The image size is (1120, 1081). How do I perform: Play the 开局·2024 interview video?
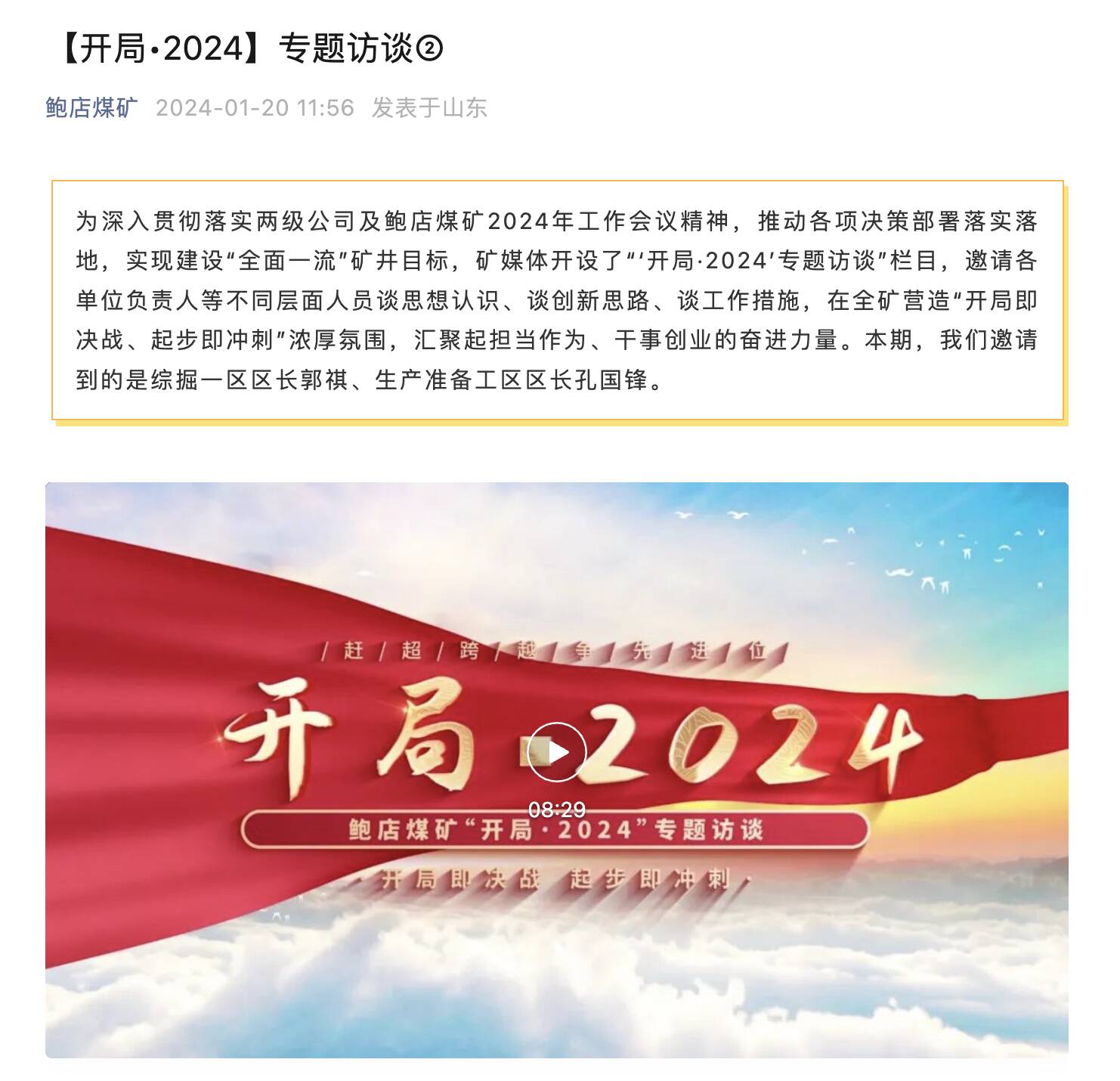[557, 752]
